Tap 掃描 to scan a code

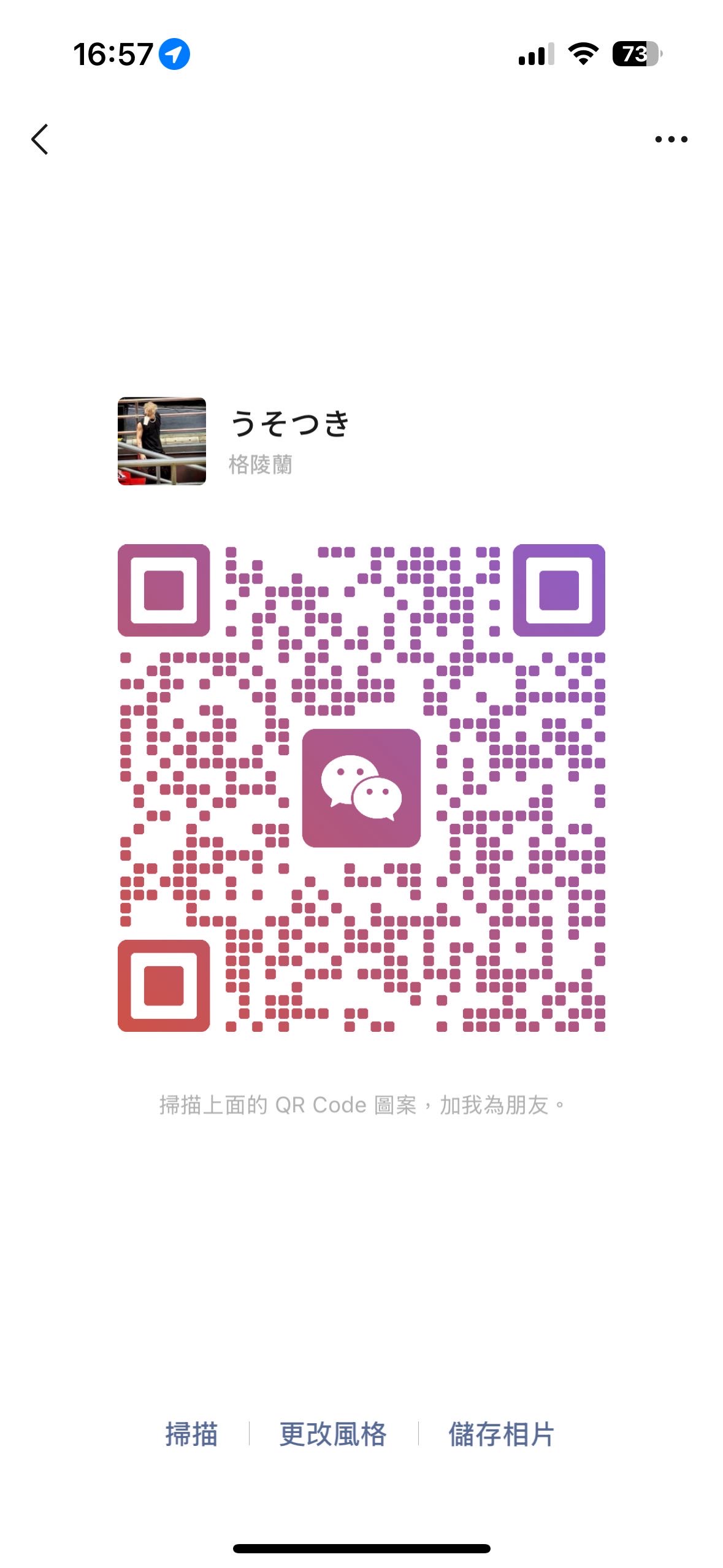191,1434
